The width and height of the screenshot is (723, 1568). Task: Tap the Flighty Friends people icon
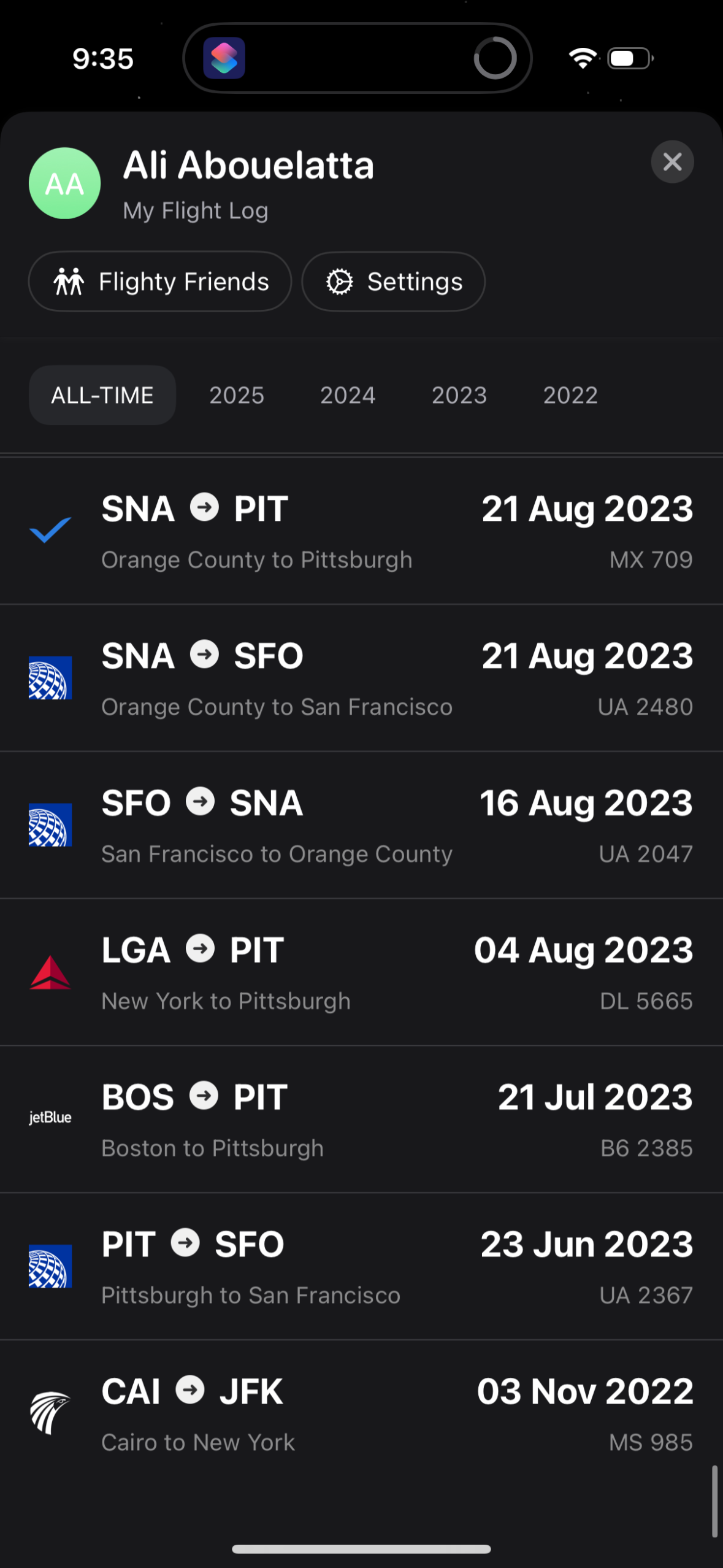pos(71,282)
